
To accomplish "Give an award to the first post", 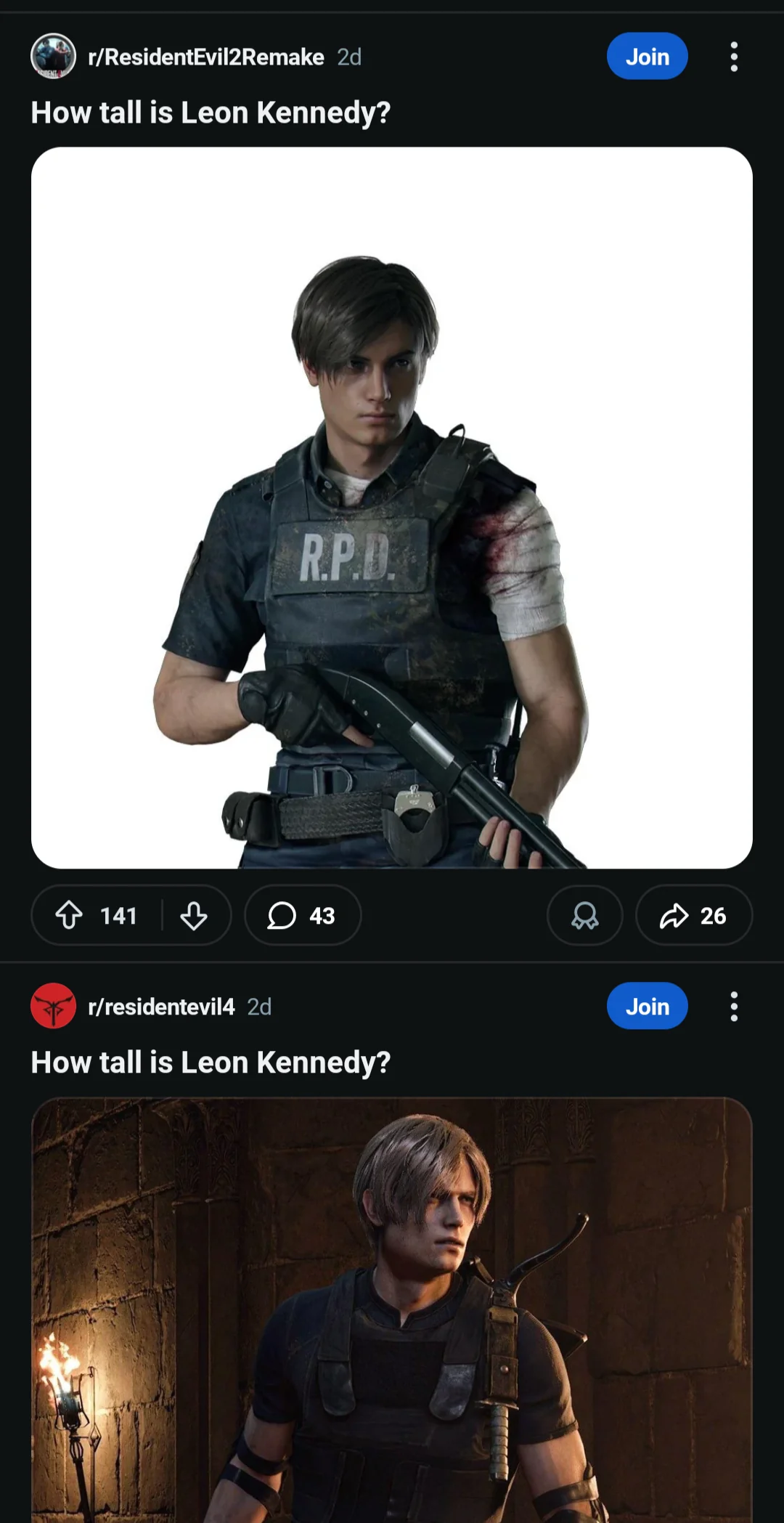I will click(584, 916).
